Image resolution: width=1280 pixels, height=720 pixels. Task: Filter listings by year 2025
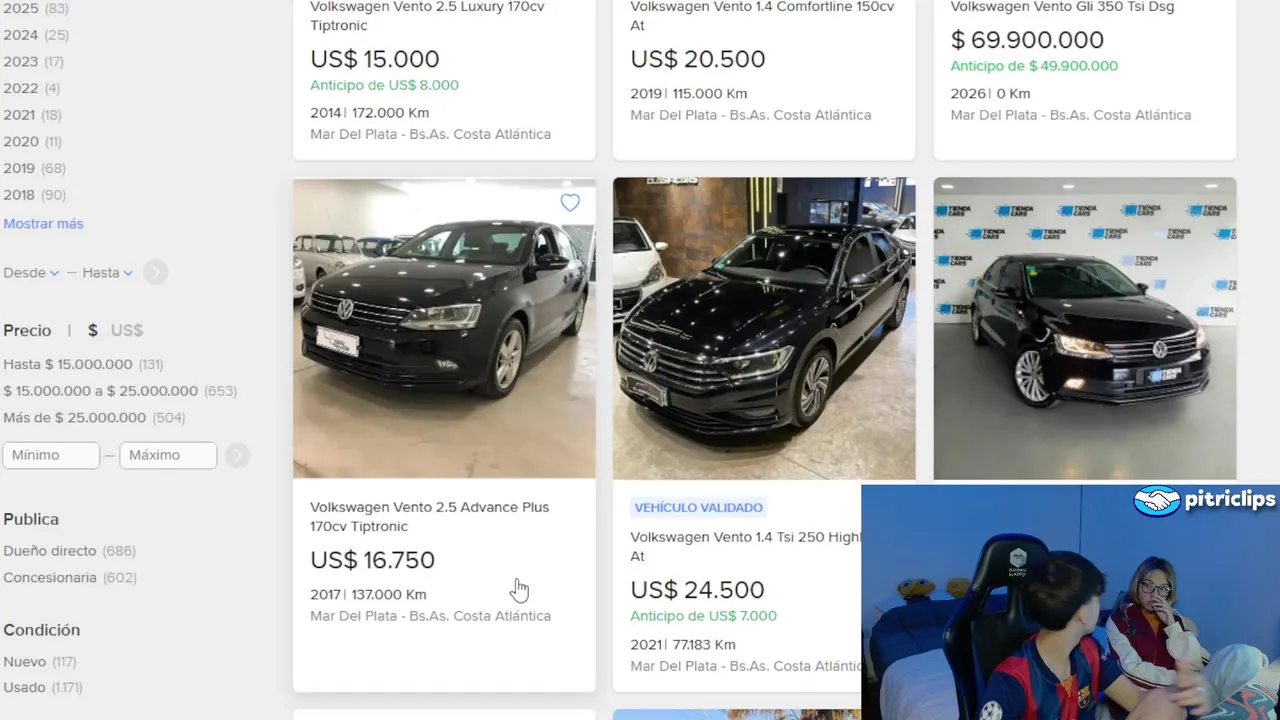click(x=21, y=9)
